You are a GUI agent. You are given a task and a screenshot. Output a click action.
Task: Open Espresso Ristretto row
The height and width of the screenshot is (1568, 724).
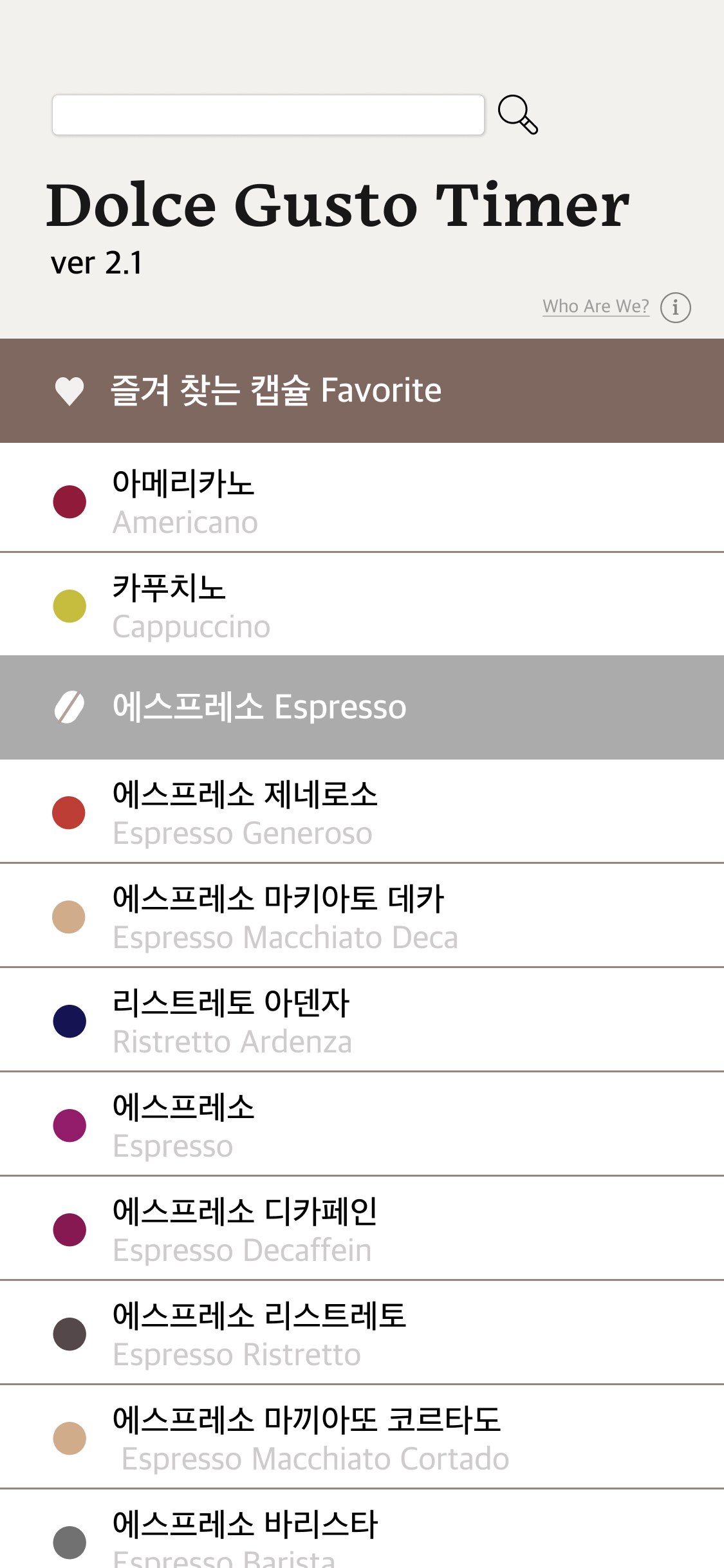362,1333
